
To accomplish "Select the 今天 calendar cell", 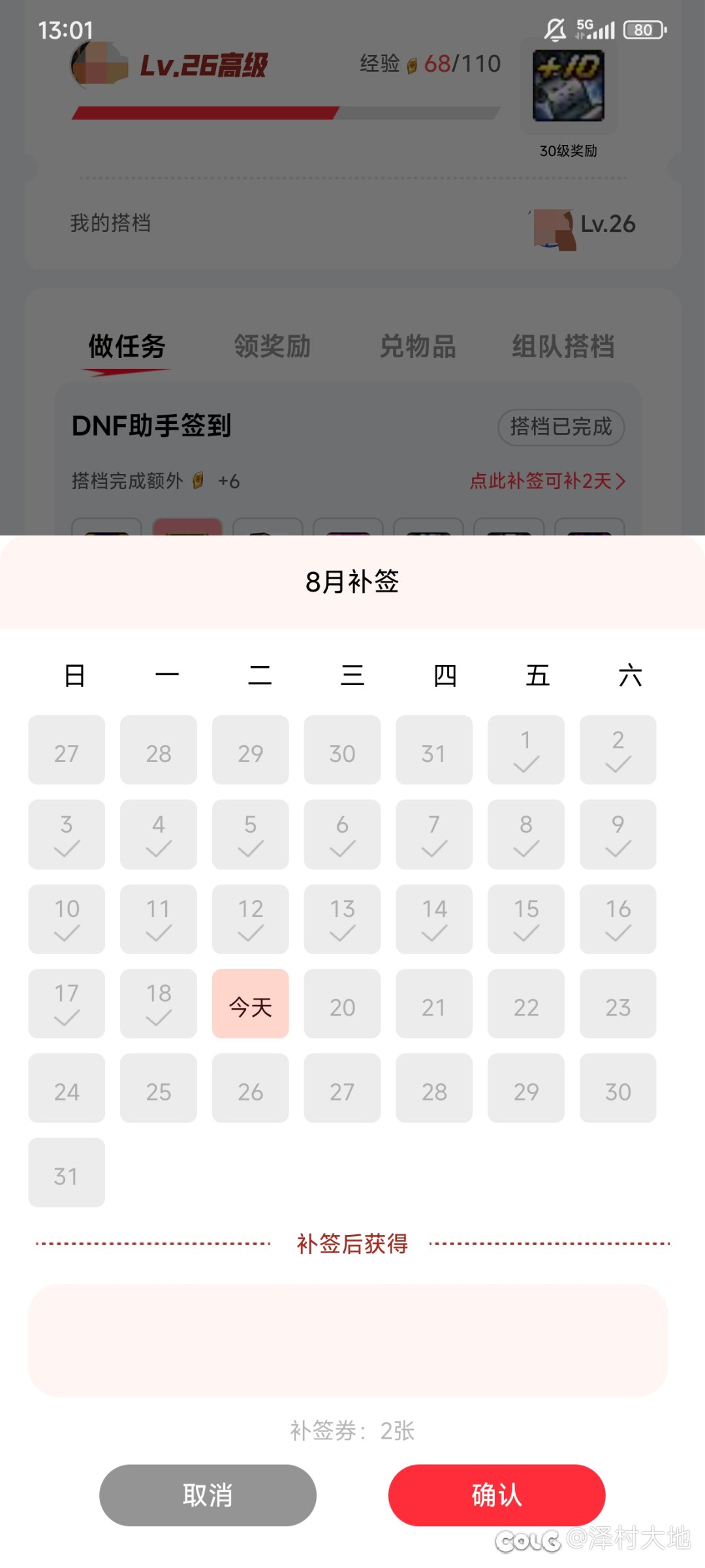I will coord(251,1004).
